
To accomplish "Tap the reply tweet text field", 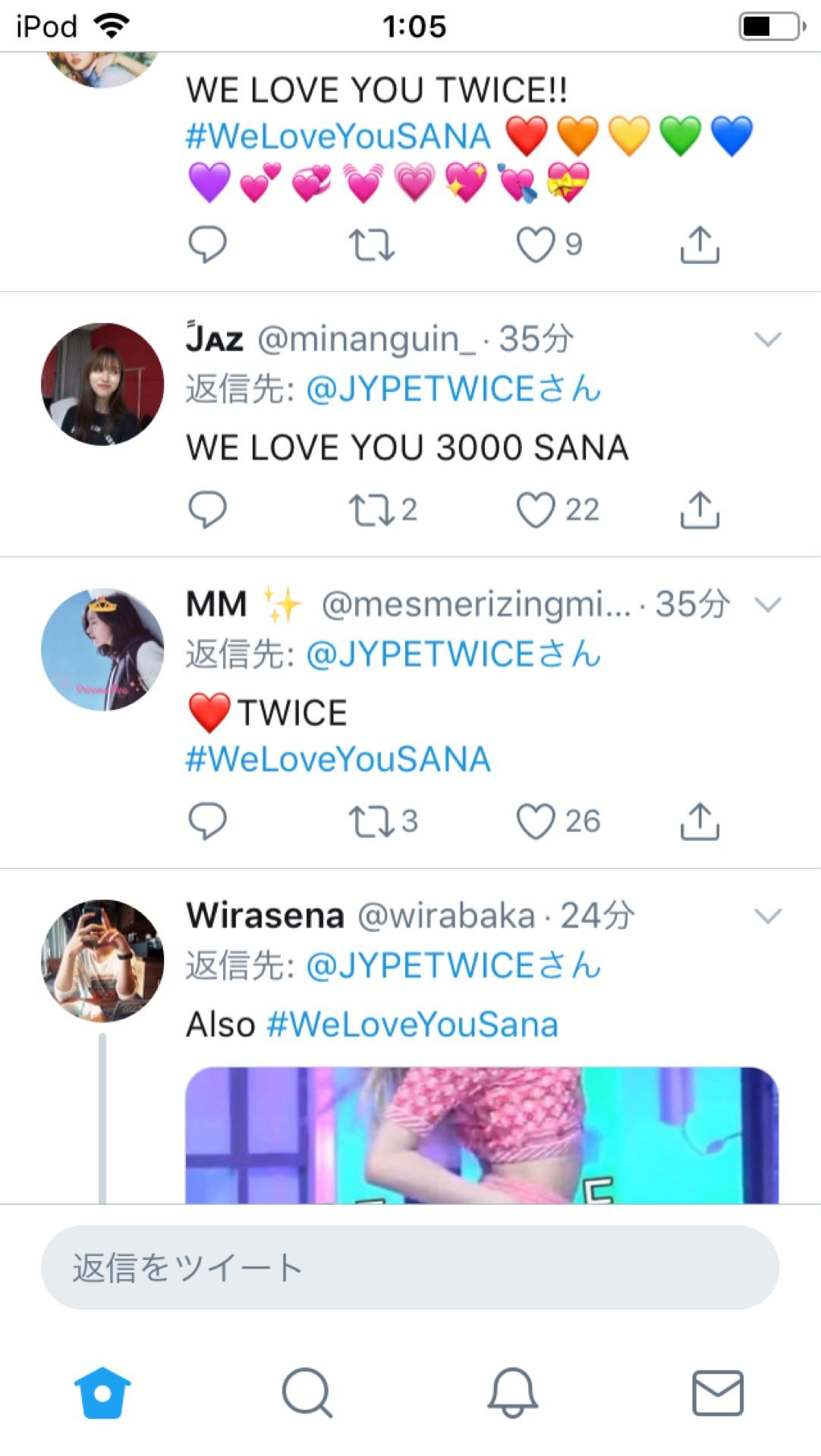I will pos(410,1267).
